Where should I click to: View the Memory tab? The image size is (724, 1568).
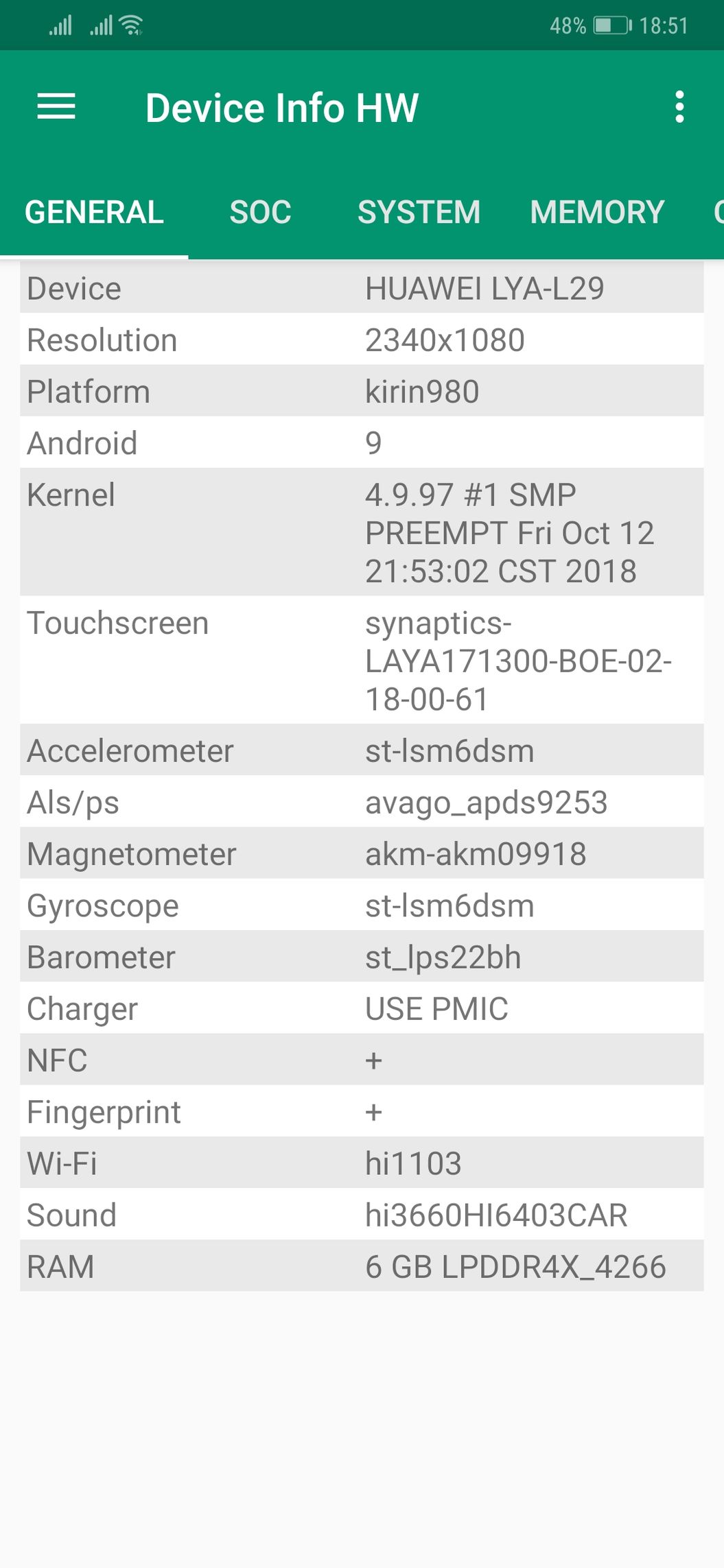[597, 212]
